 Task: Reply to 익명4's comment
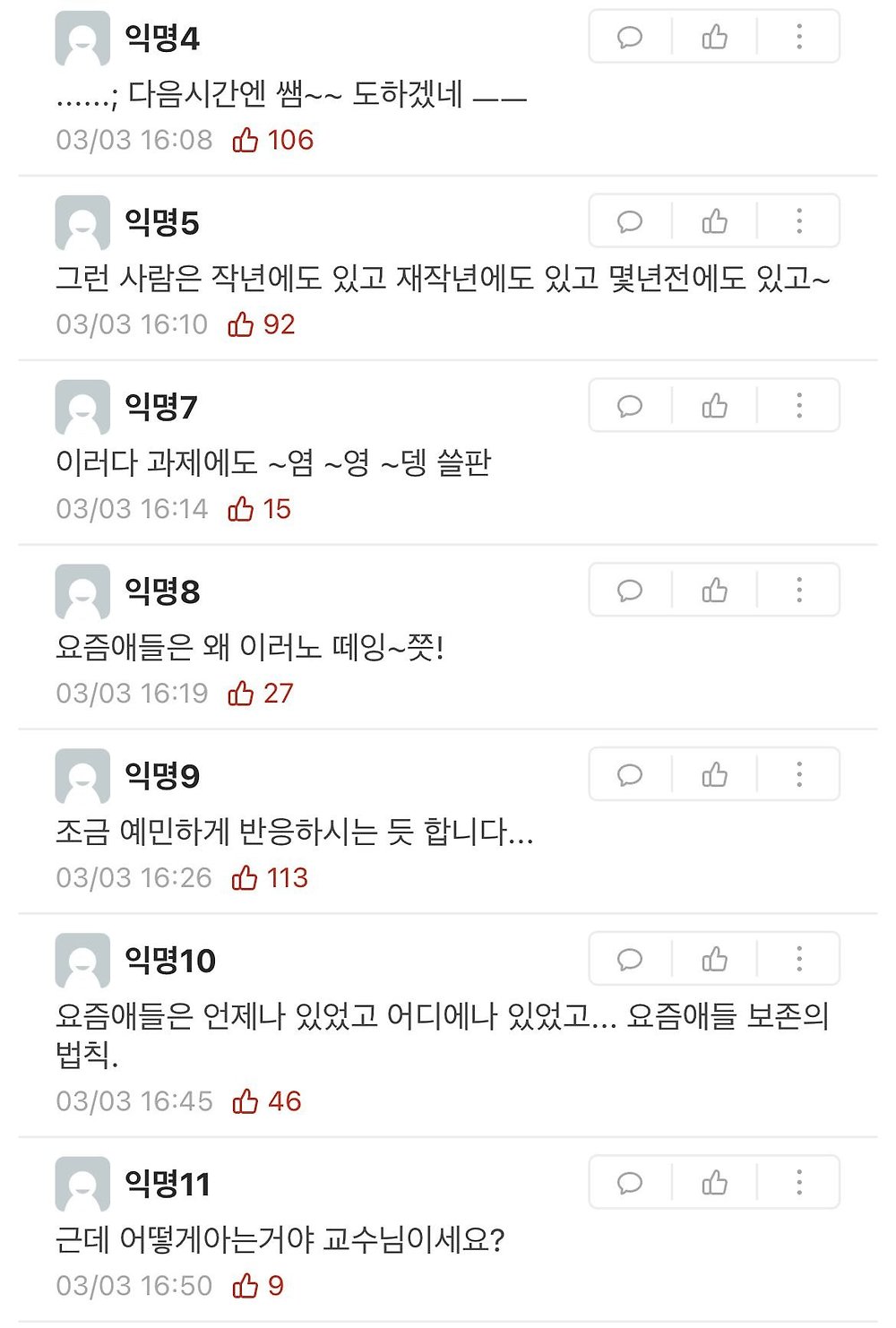point(630,37)
